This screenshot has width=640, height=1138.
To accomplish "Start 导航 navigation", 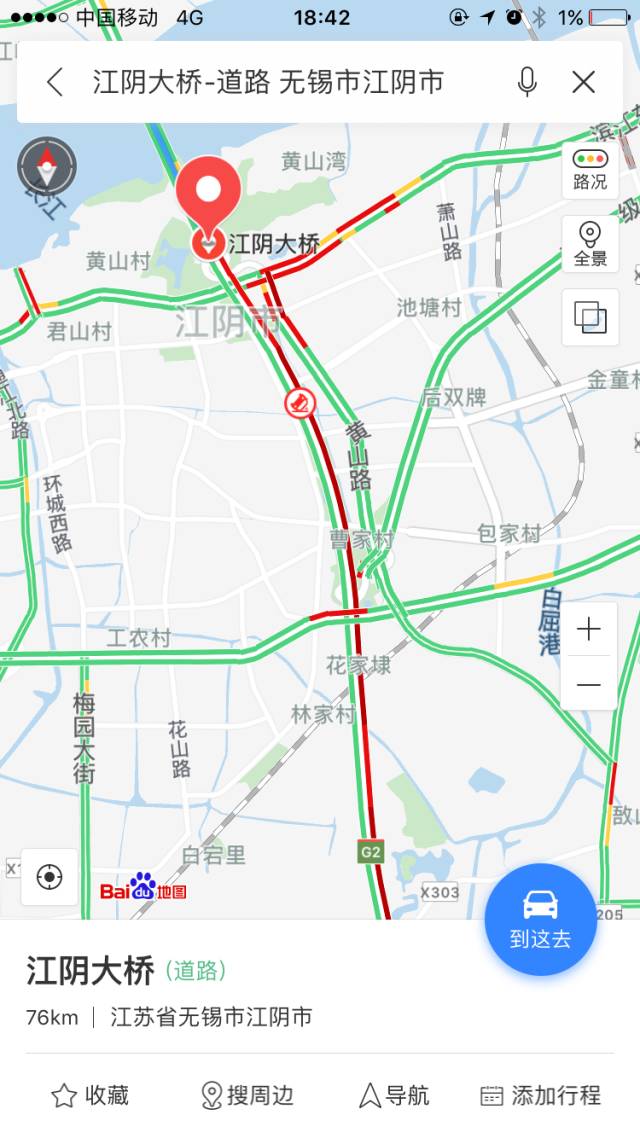I will pyautogui.click(x=394, y=1095).
